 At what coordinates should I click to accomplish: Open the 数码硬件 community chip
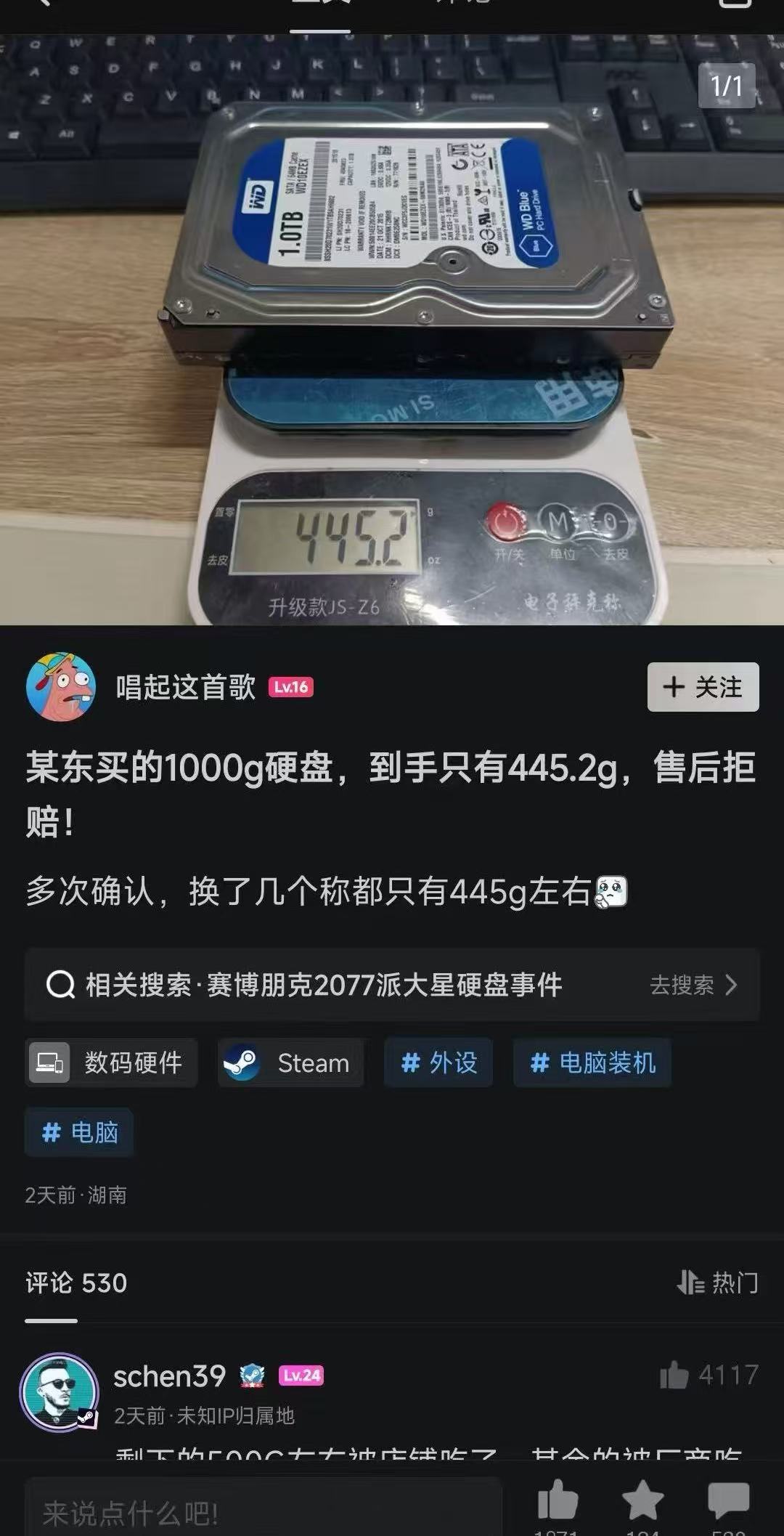coord(111,1062)
